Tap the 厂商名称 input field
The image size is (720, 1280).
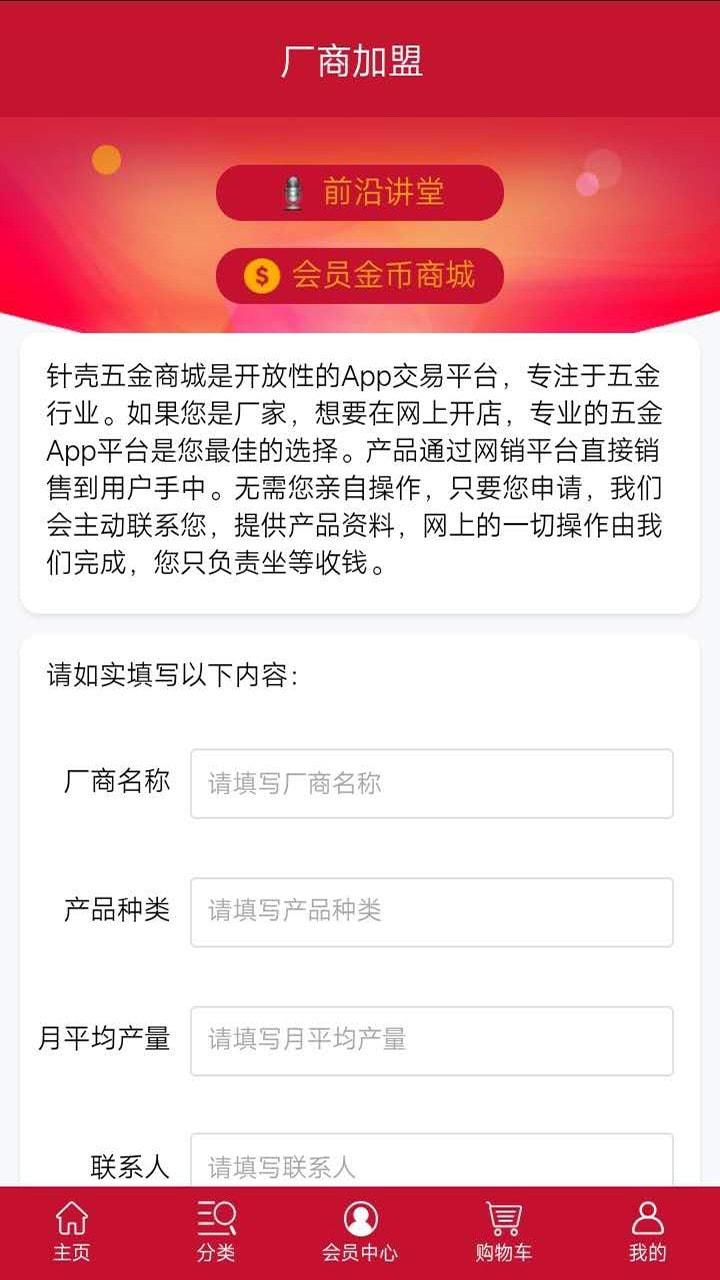tap(431, 783)
